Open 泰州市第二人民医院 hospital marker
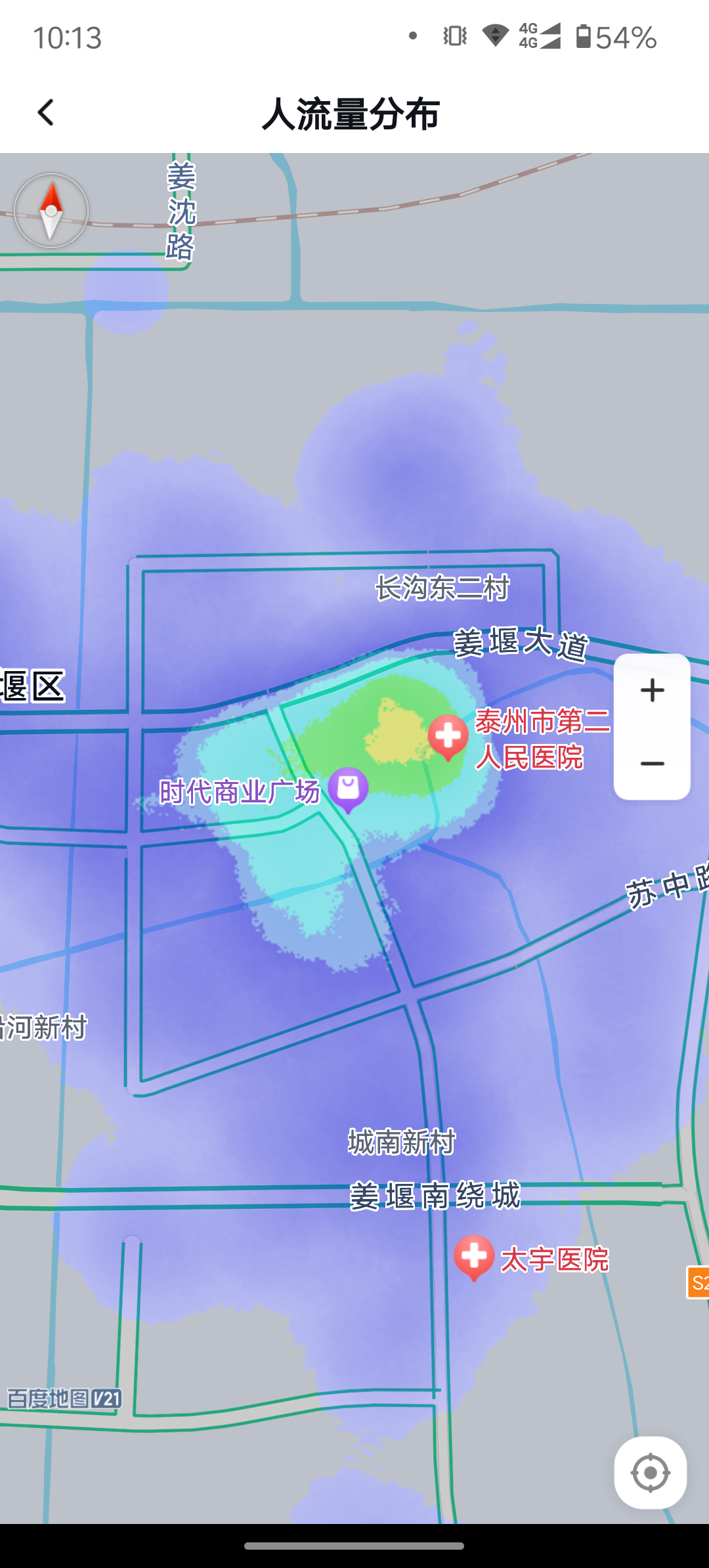This screenshot has width=709, height=1568. pos(448,736)
